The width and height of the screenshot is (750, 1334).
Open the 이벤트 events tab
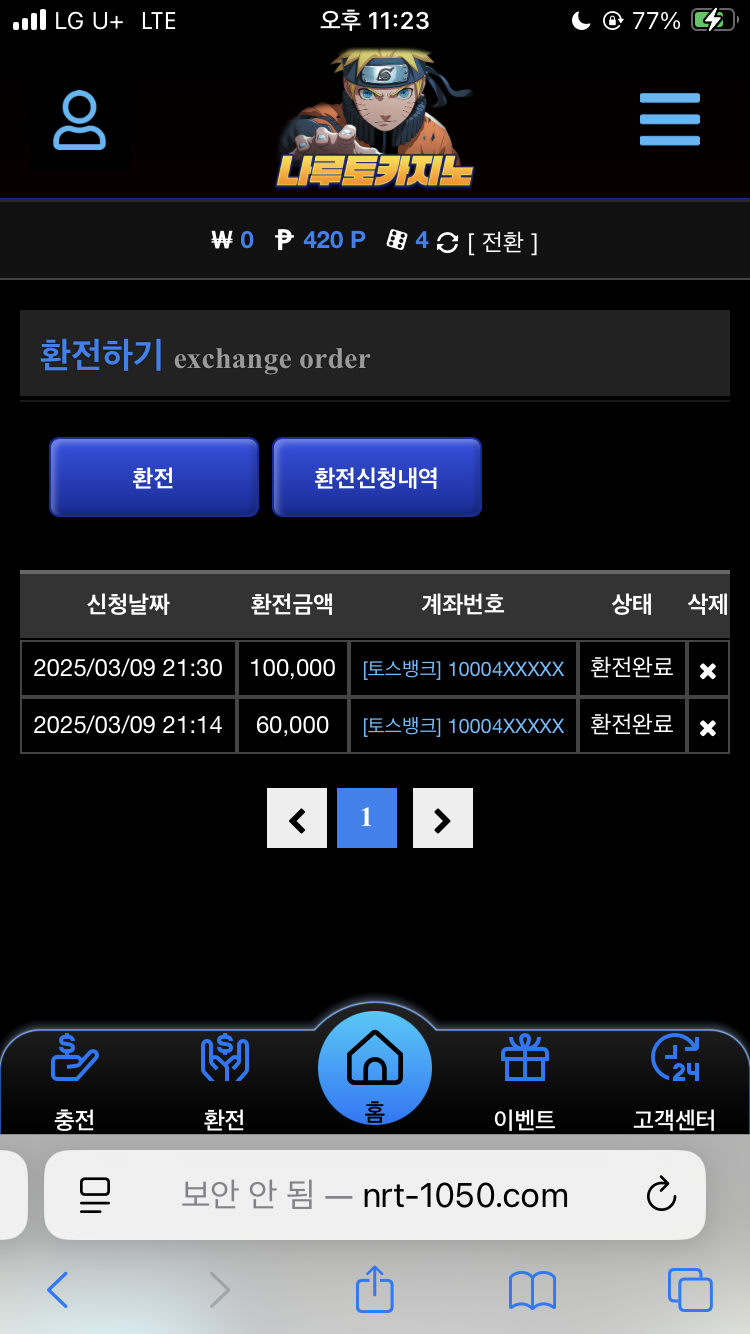click(x=525, y=1080)
